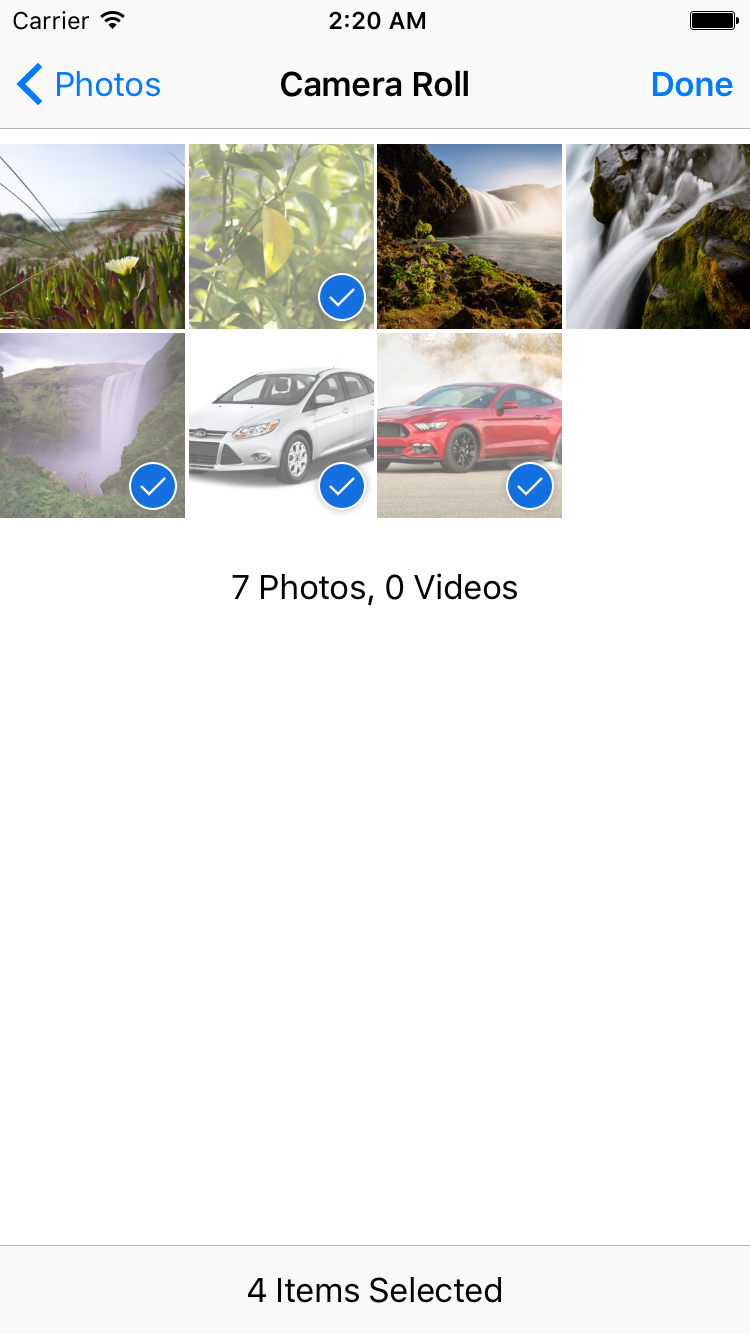This screenshot has width=750, height=1334.
Task: Tap Done to confirm selection
Action: [x=691, y=85]
